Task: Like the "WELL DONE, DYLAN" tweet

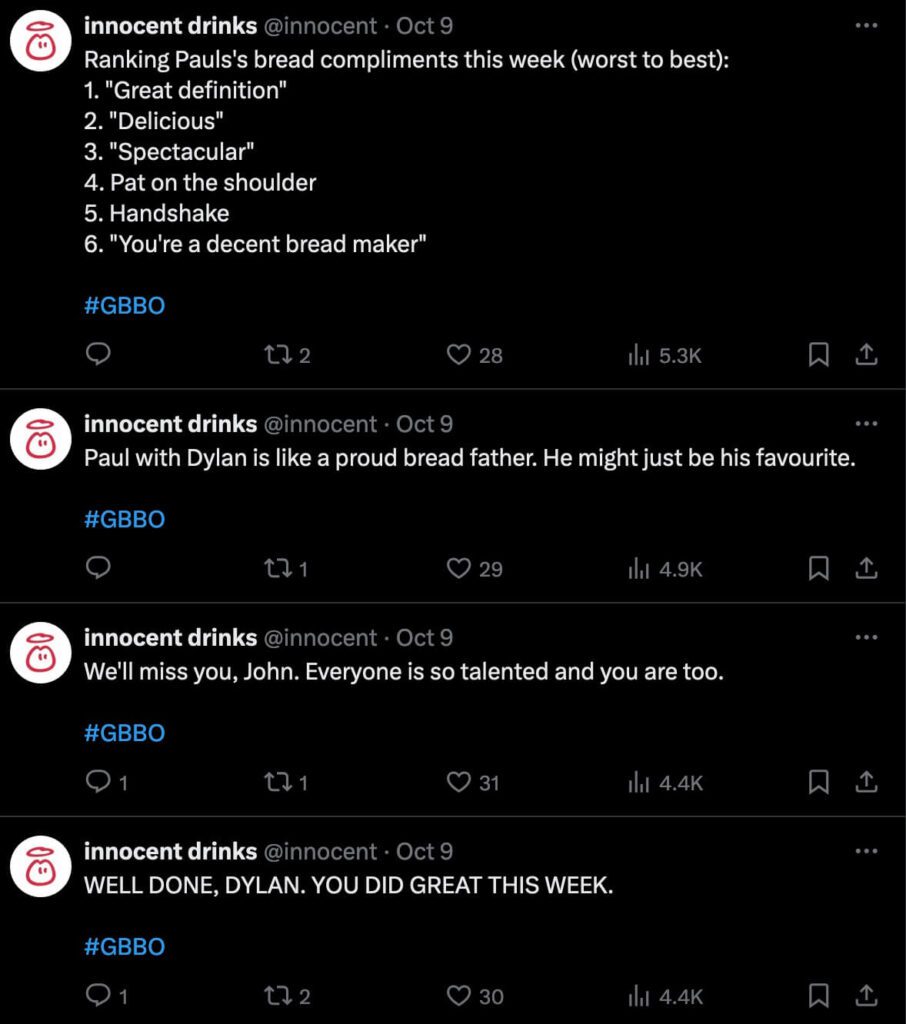Action: (x=458, y=997)
